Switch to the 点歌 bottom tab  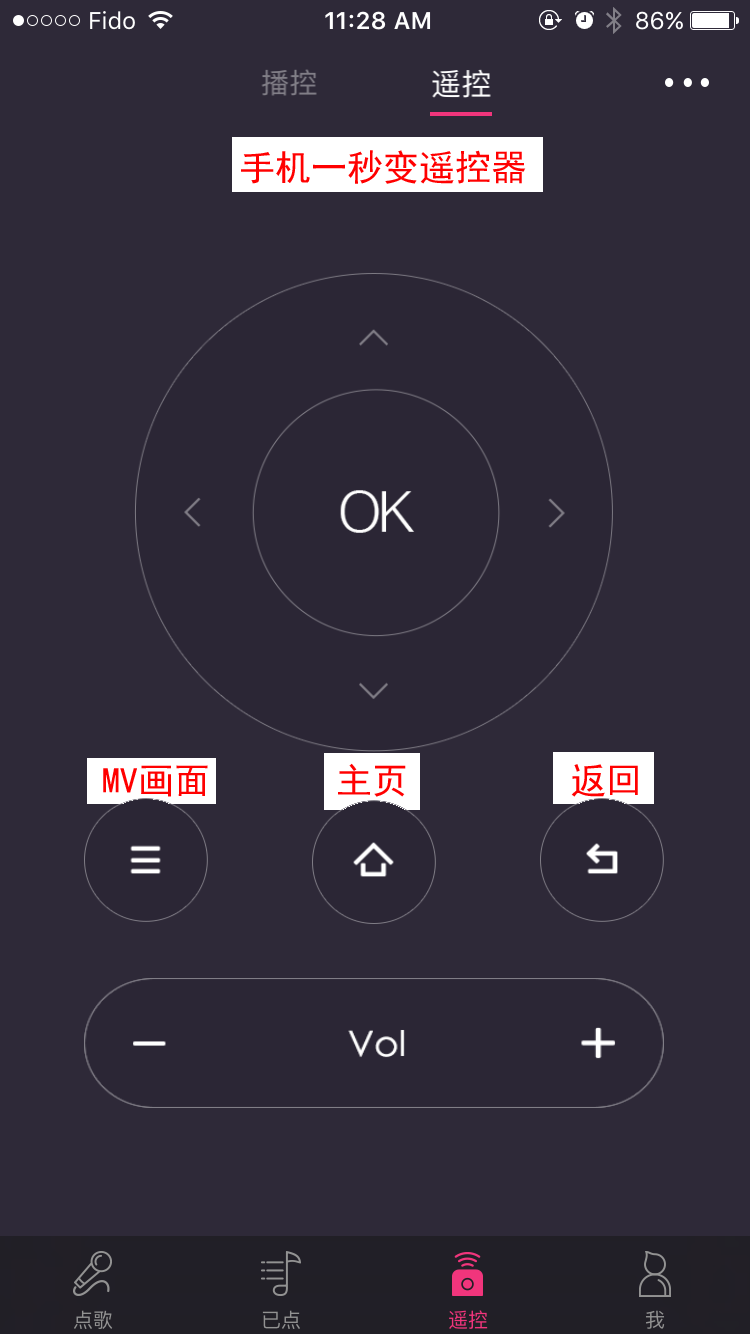click(93, 1289)
